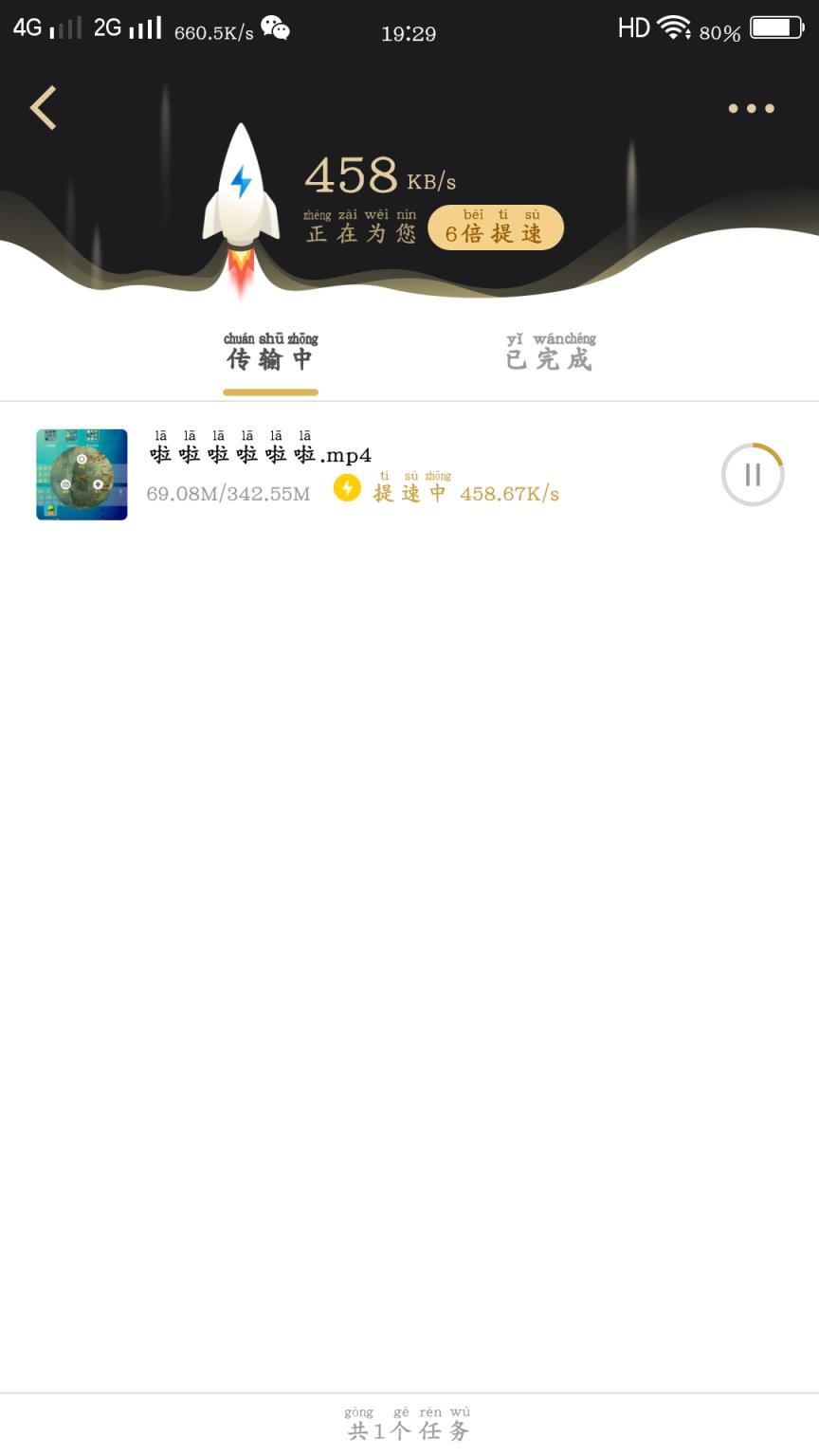Tap the 4G signal strength icon

tap(43, 29)
